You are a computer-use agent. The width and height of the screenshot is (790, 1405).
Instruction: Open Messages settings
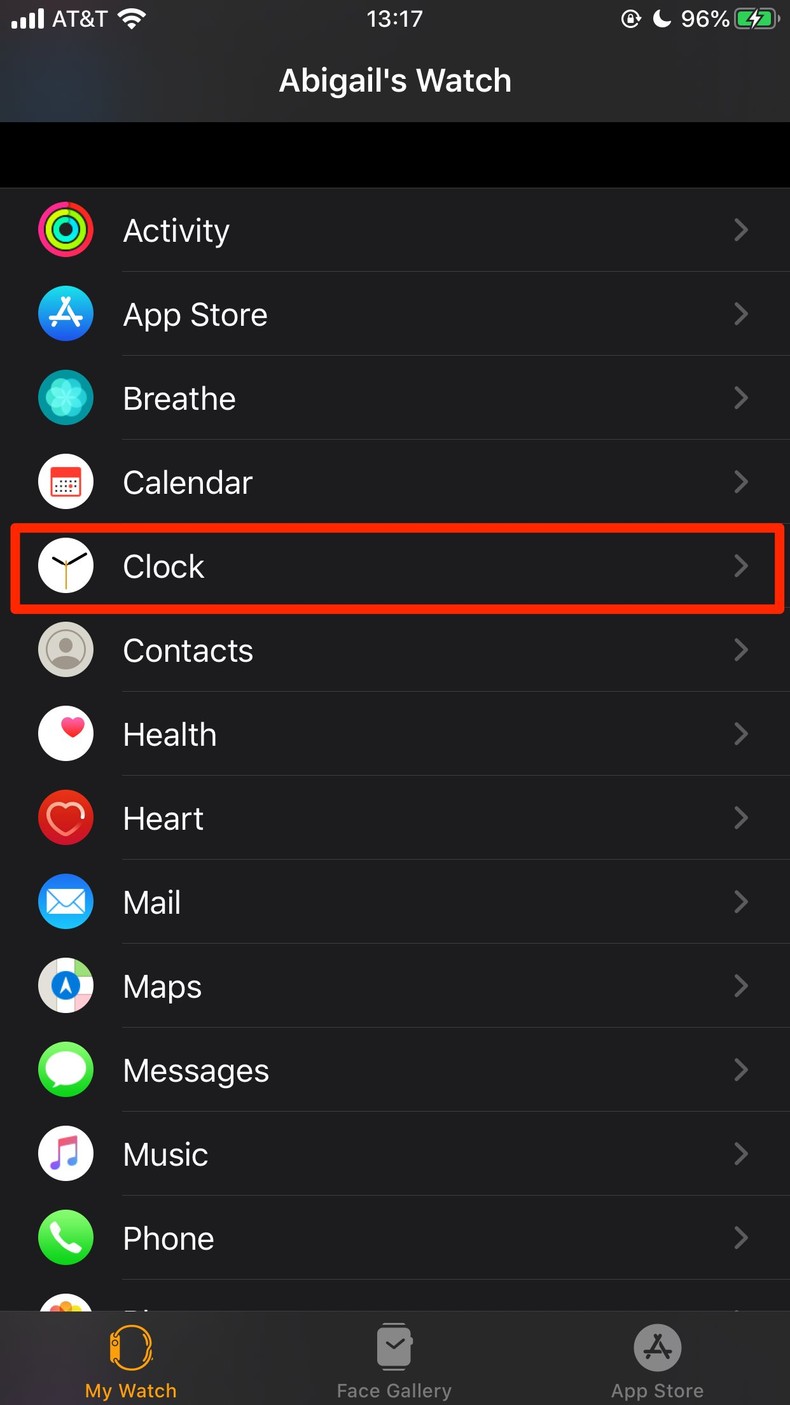(x=395, y=1070)
